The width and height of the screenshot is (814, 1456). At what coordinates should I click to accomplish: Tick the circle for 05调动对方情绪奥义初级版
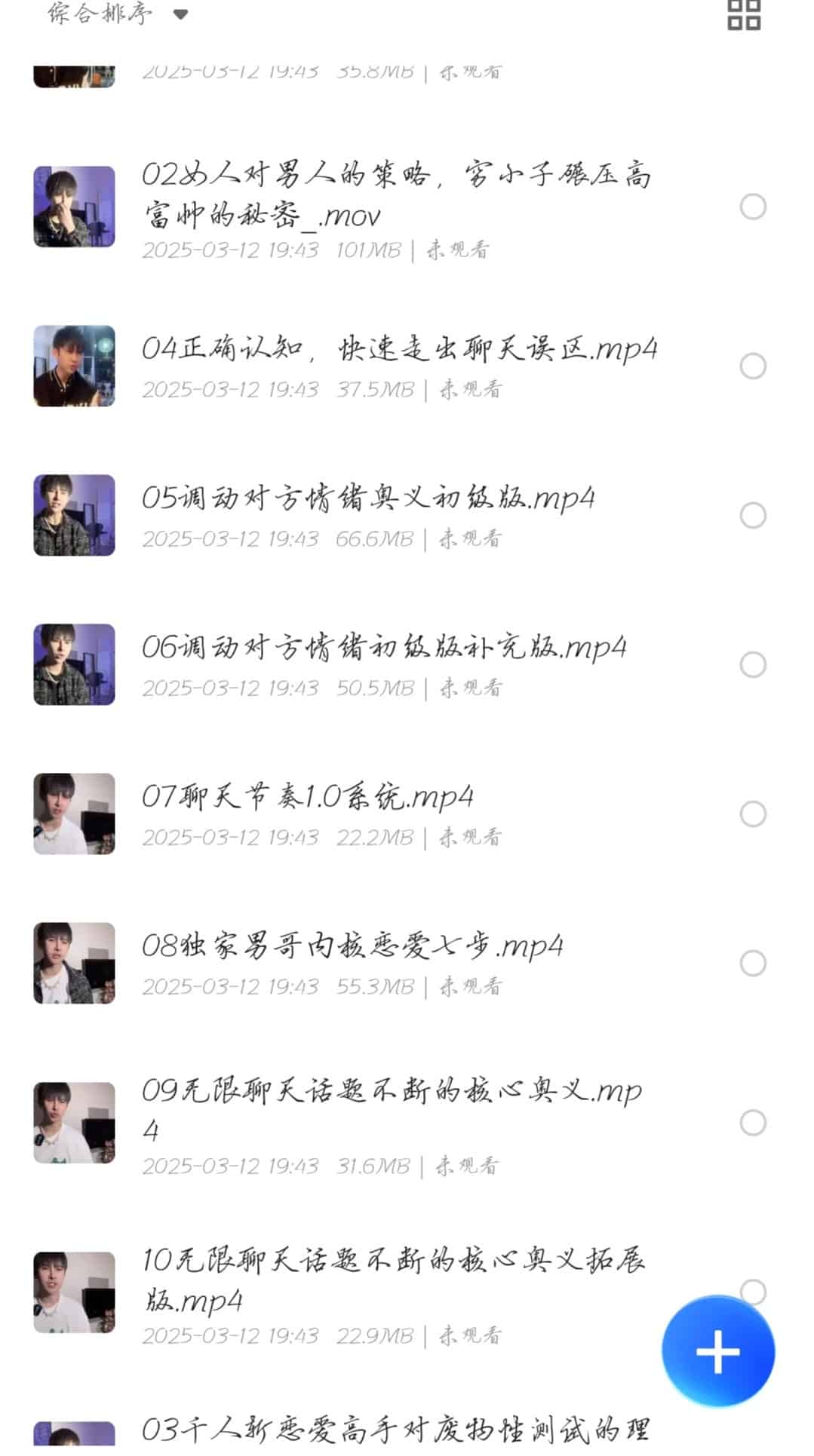tap(753, 516)
